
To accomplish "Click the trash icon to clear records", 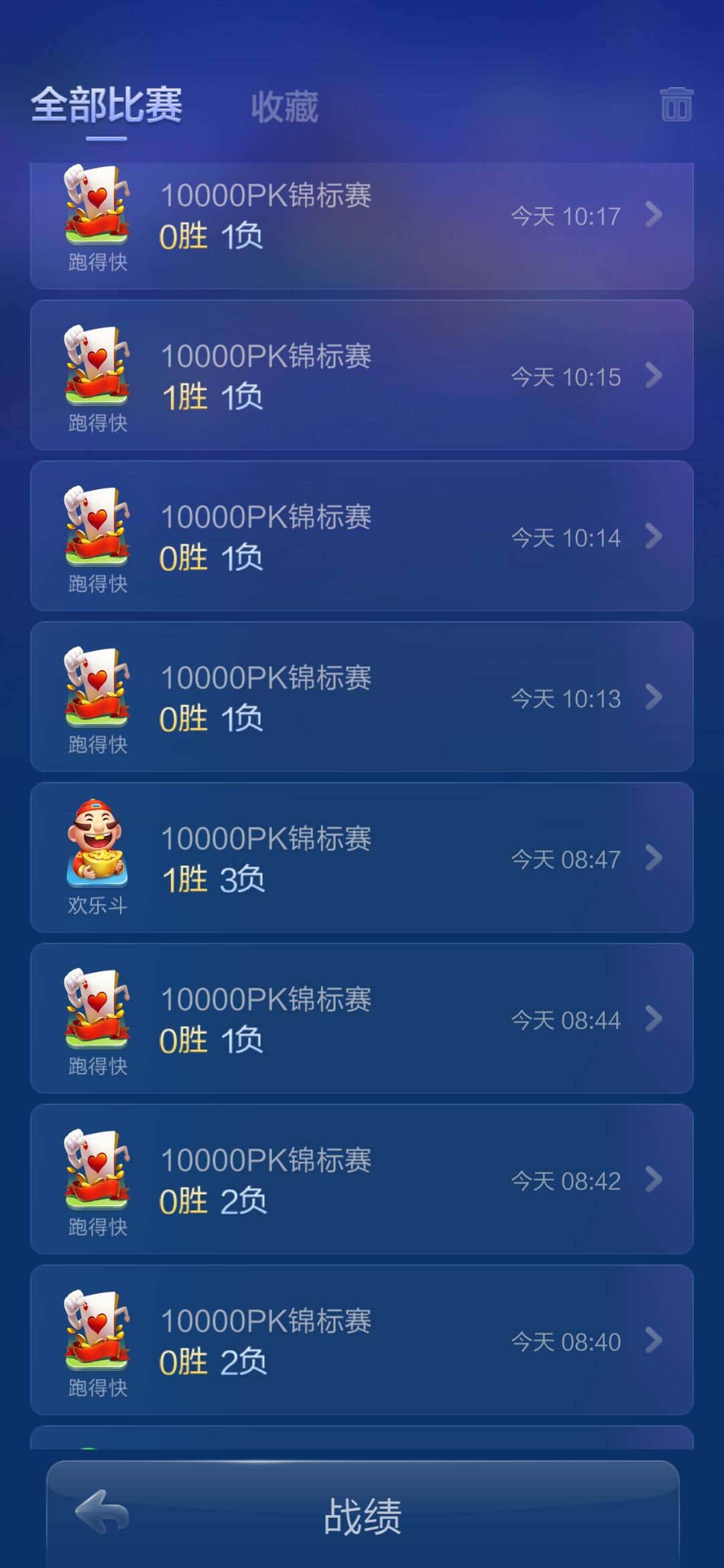I will (x=676, y=106).
